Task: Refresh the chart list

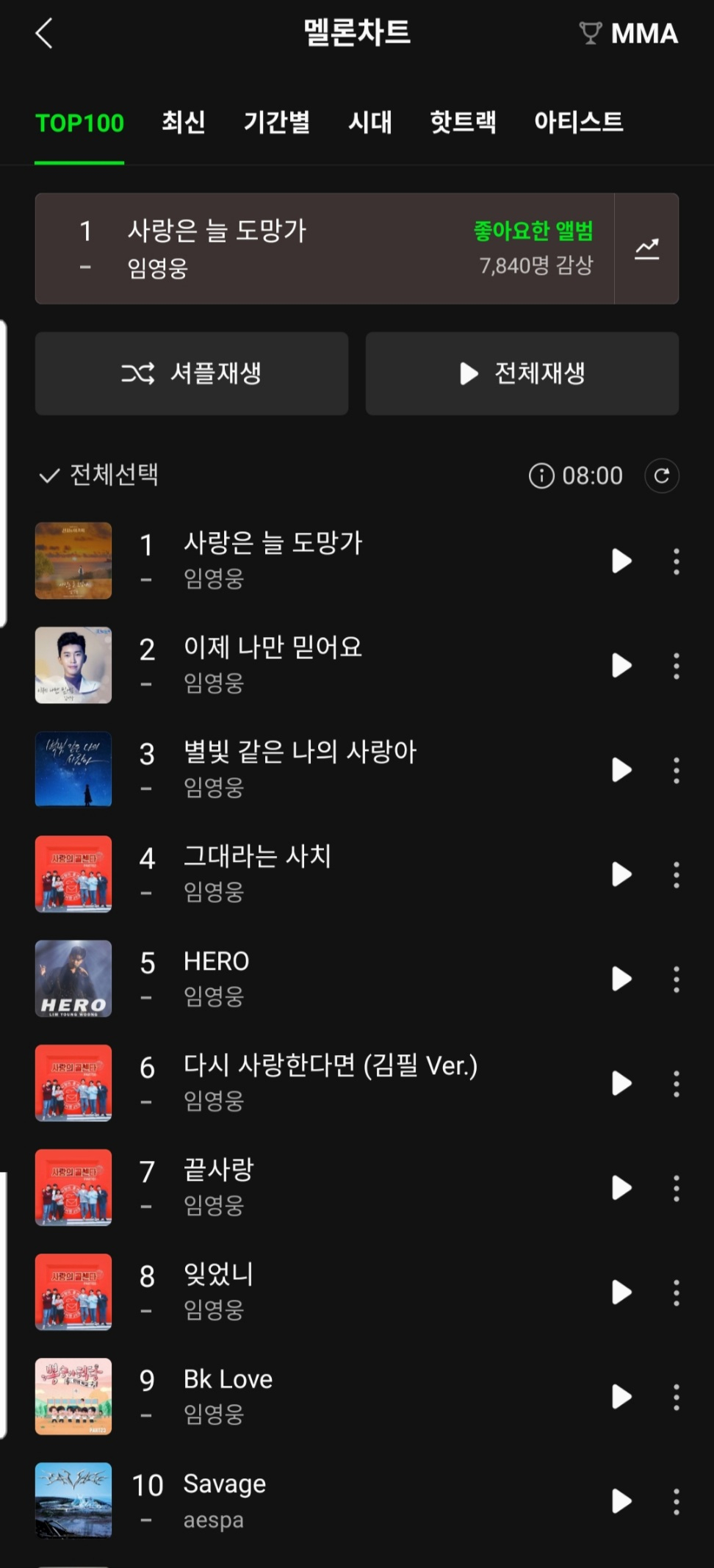Action: [x=661, y=475]
